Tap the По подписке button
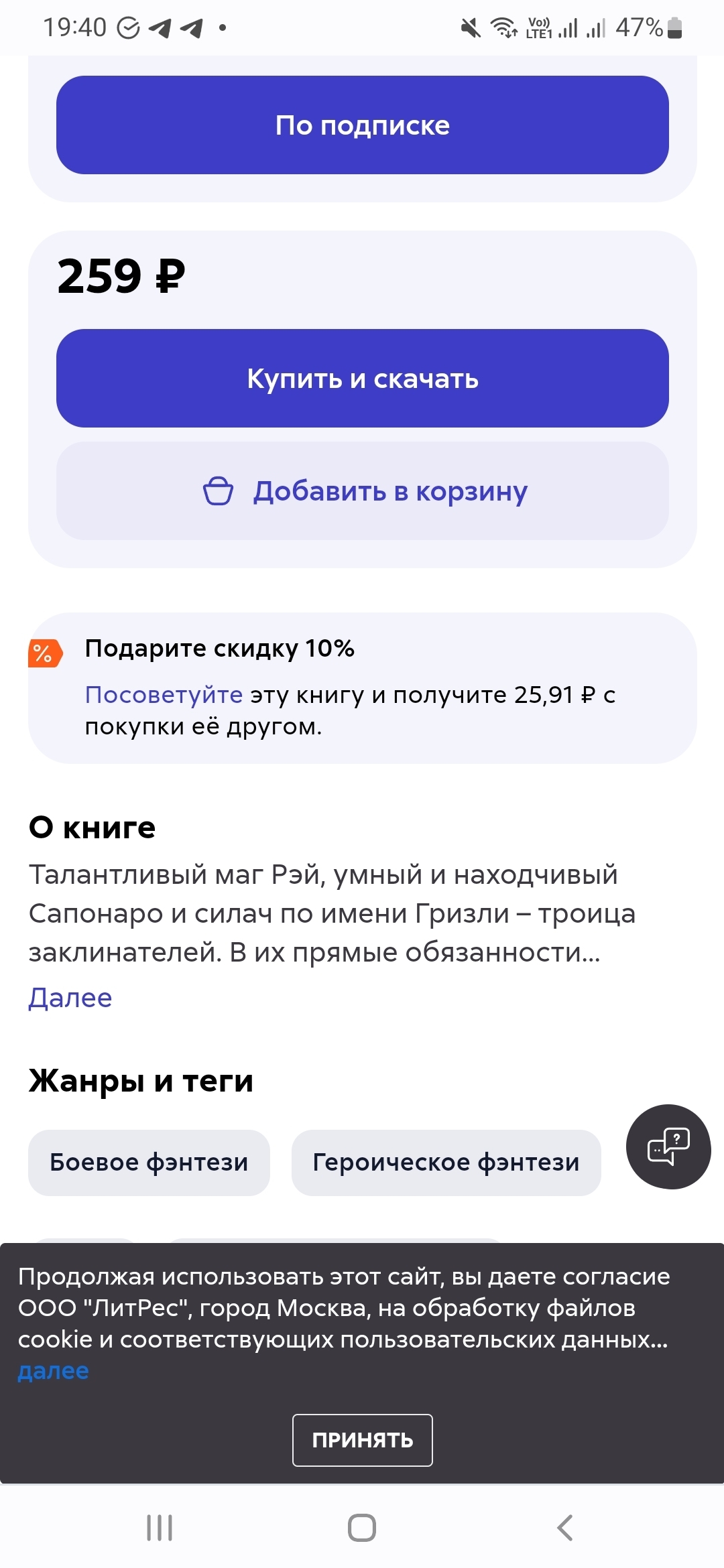The width and height of the screenshot is (724, 1568). pos(362,125)
